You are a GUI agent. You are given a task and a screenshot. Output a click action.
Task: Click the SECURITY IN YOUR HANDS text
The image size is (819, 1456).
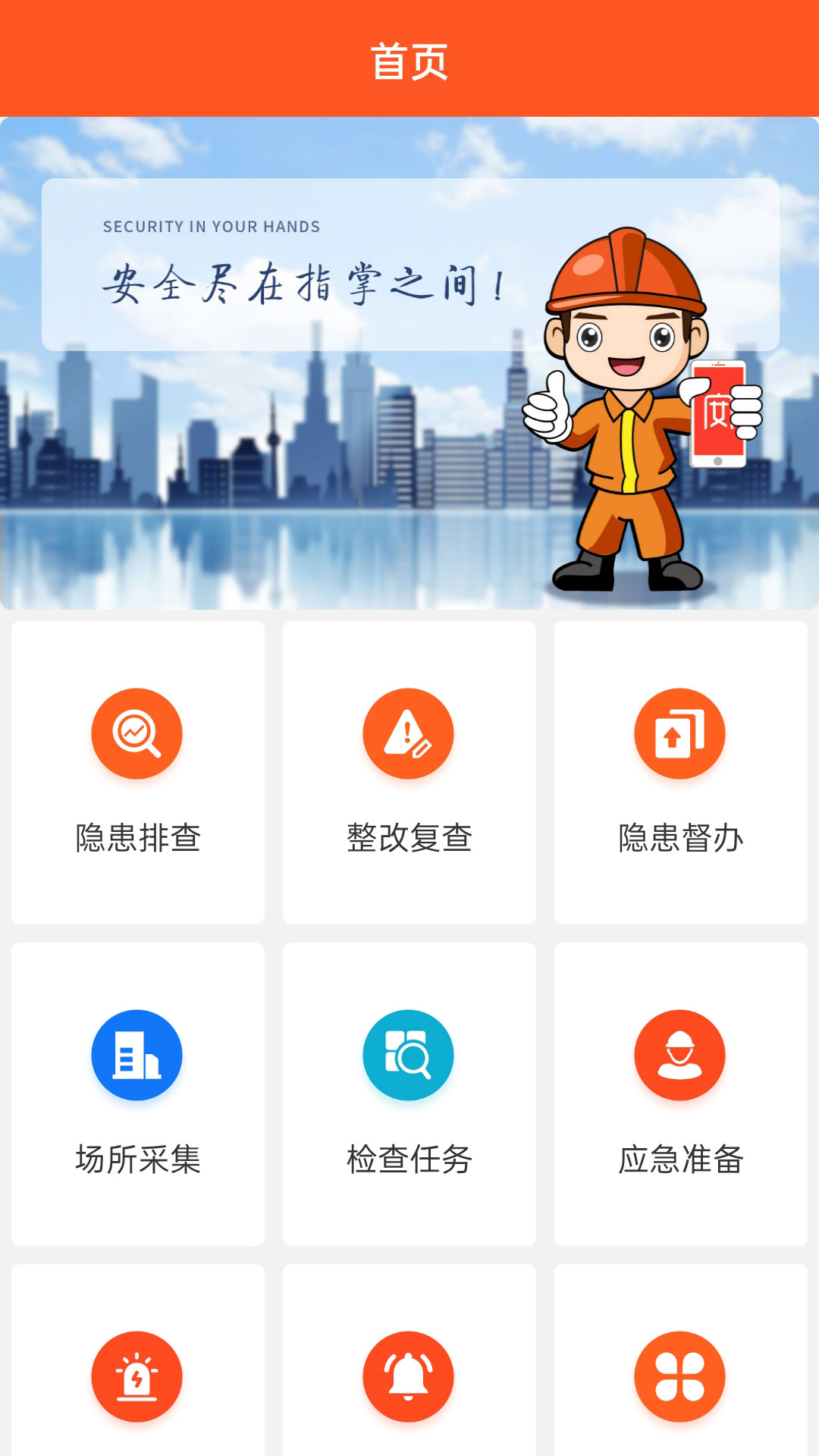click(x=210, y=226)
